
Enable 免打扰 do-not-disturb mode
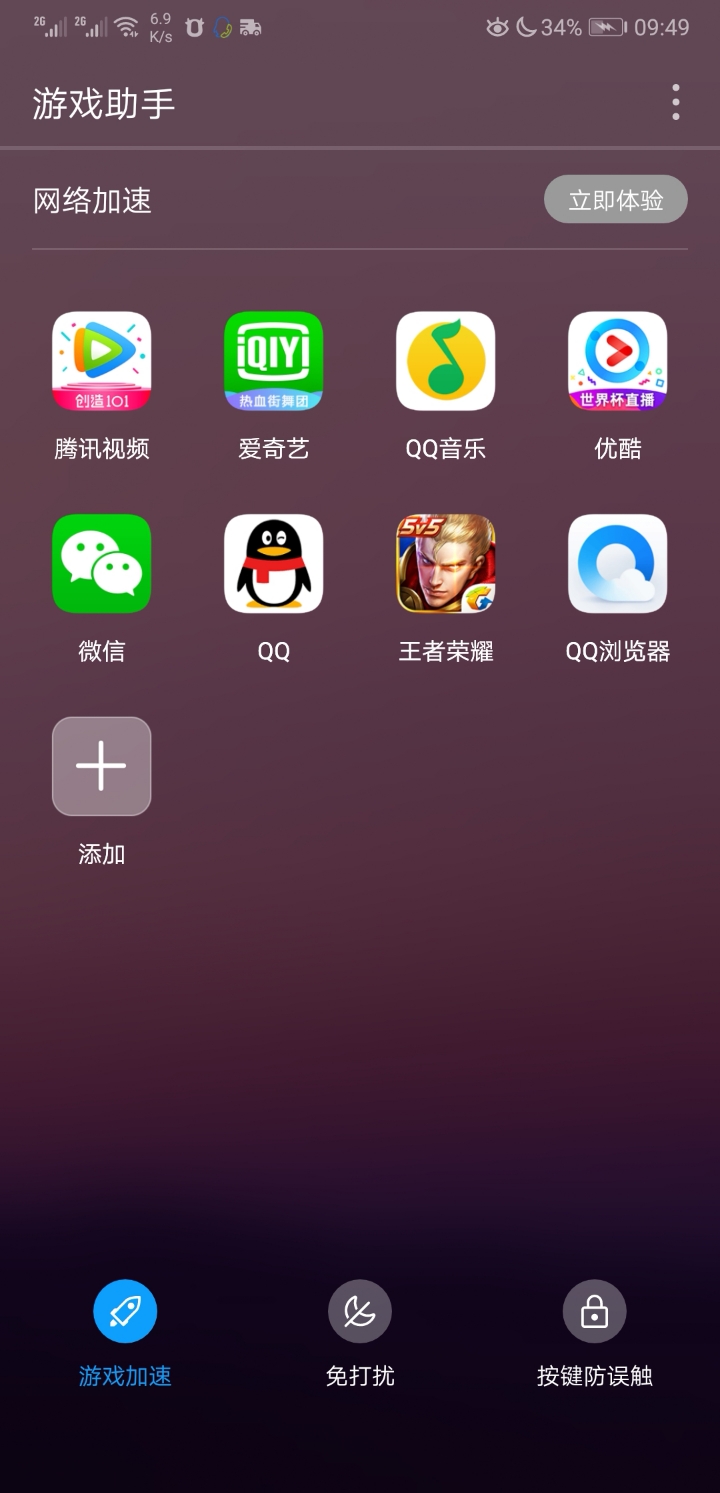[x=359, y=1330]
